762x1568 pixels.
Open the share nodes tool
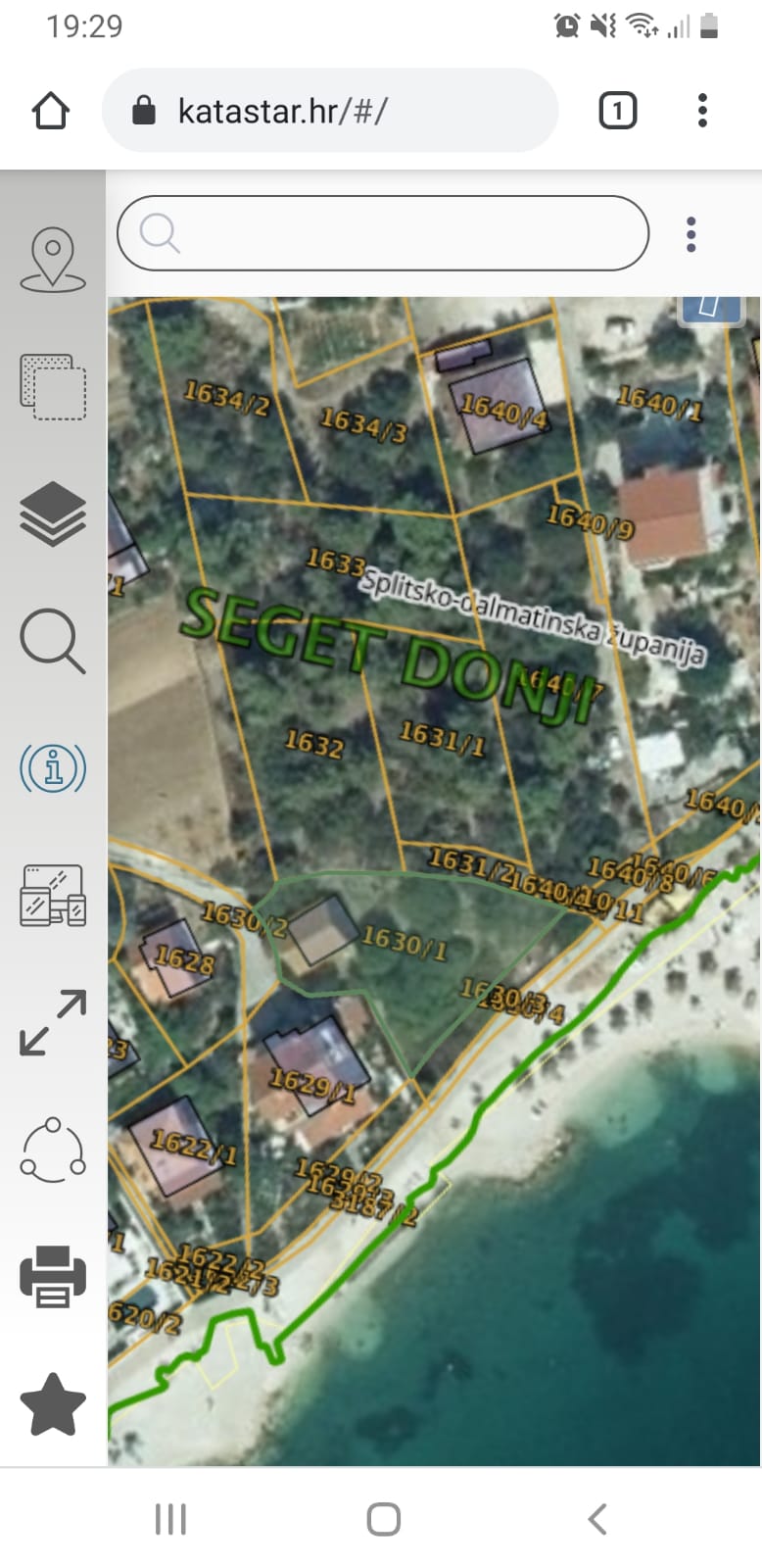[x=53, y=1150]
